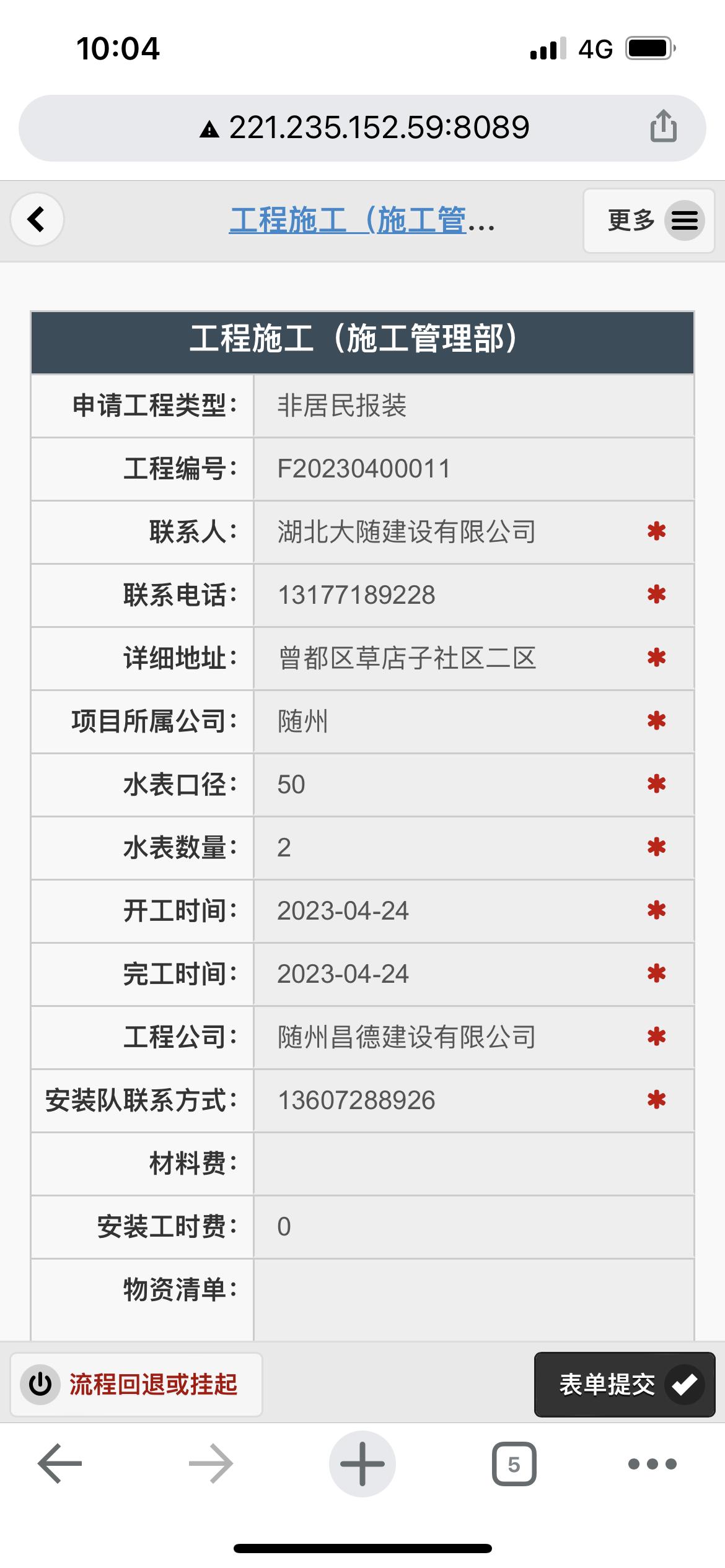Edit the 水表口径 field

point(452,785)
